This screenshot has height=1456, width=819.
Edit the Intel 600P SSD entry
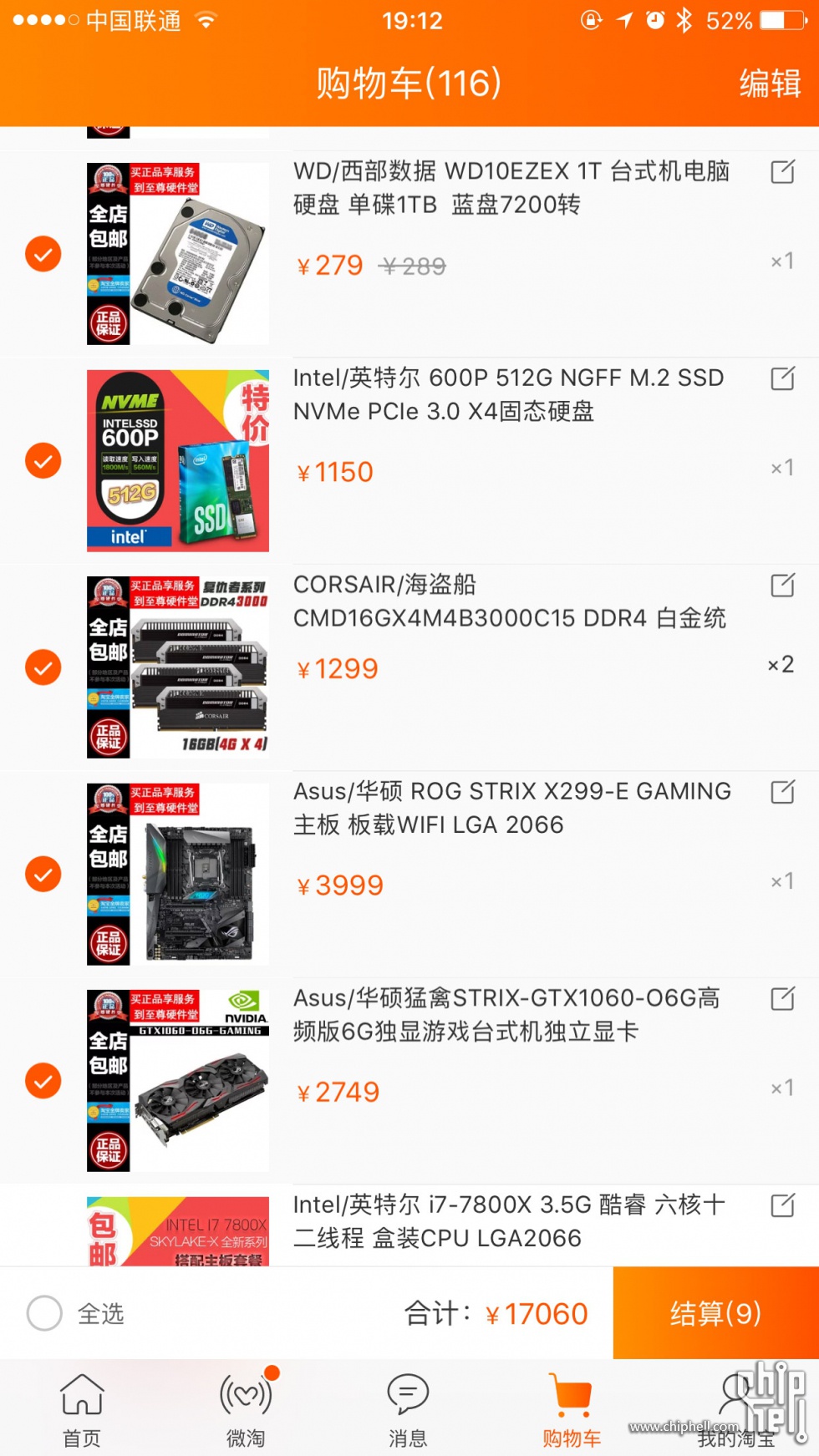[x=783, y=378]
